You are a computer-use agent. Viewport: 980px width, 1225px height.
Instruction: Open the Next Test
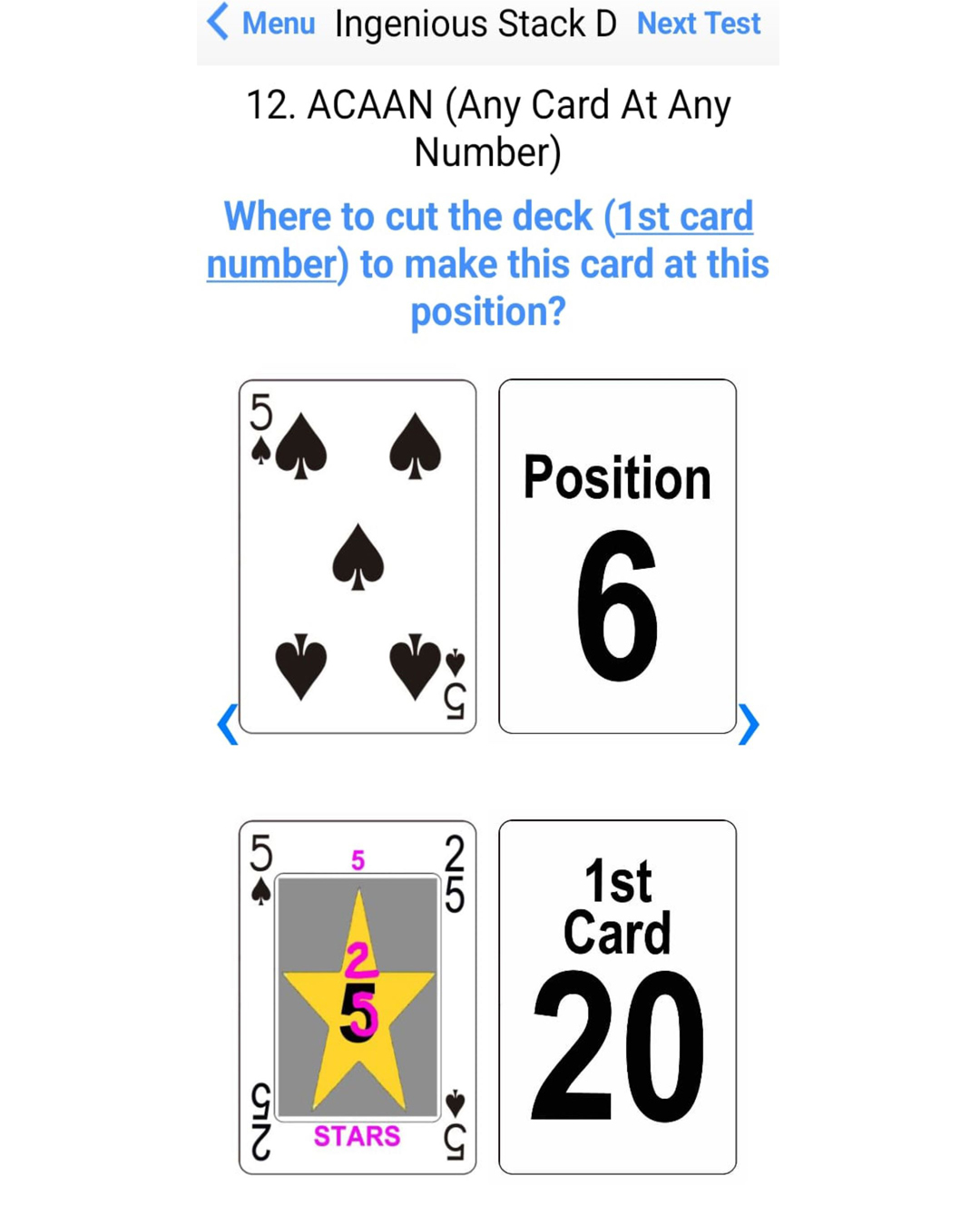click(698, 23)
